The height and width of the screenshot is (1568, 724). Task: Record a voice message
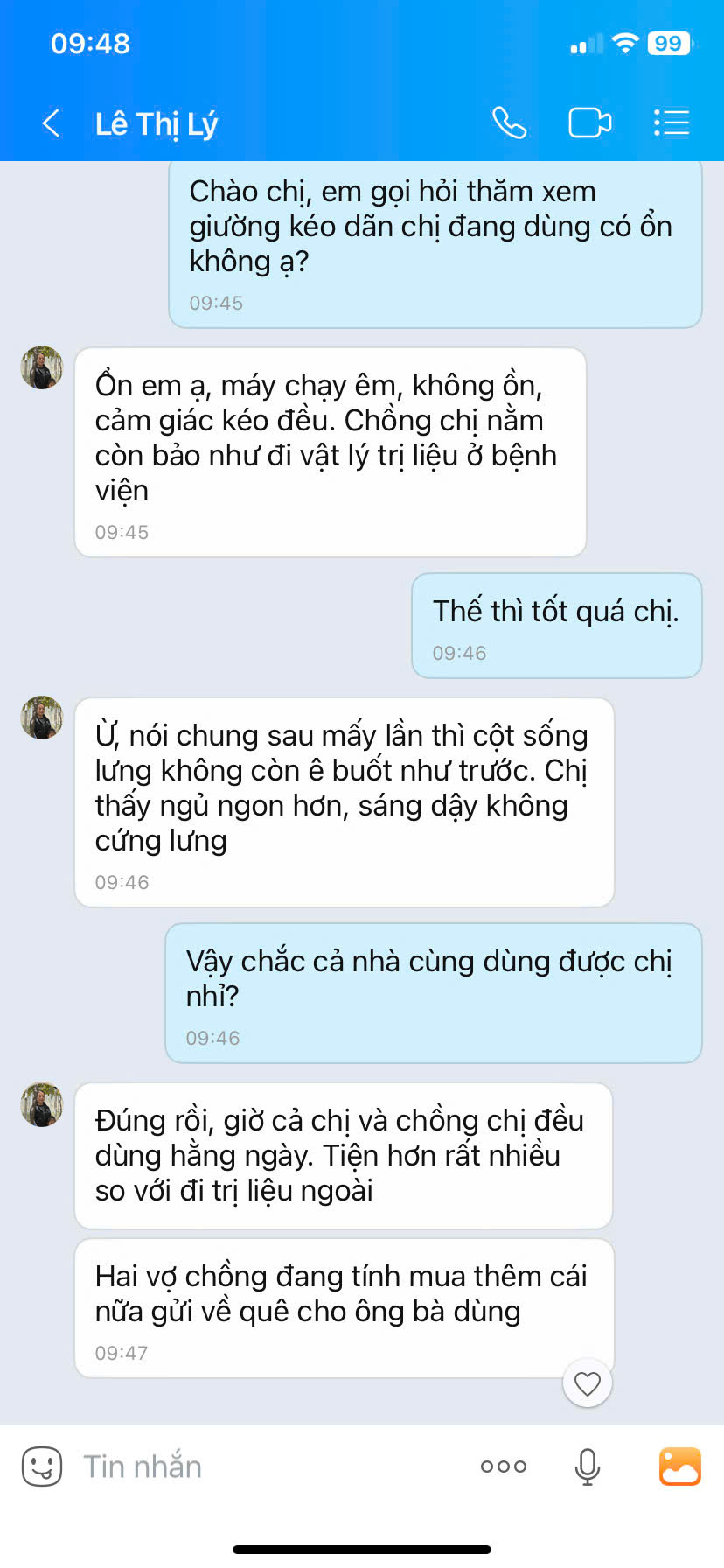[x=588, y=1466]
